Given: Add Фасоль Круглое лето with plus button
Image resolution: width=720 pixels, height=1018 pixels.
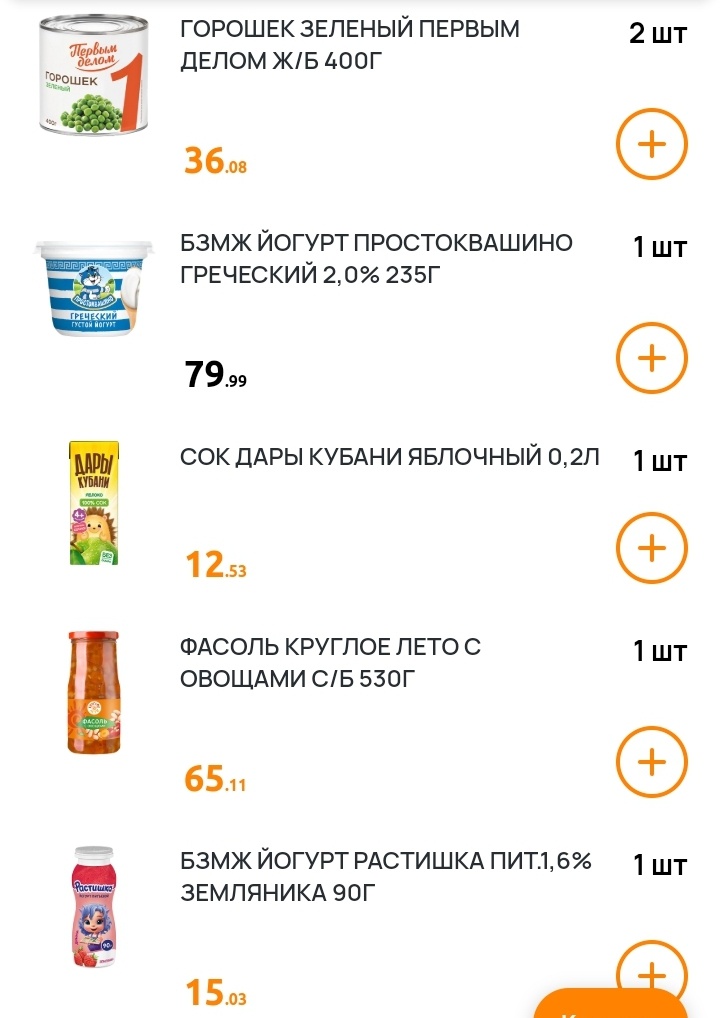Looking at the screenshot, I should pos(651,762).
